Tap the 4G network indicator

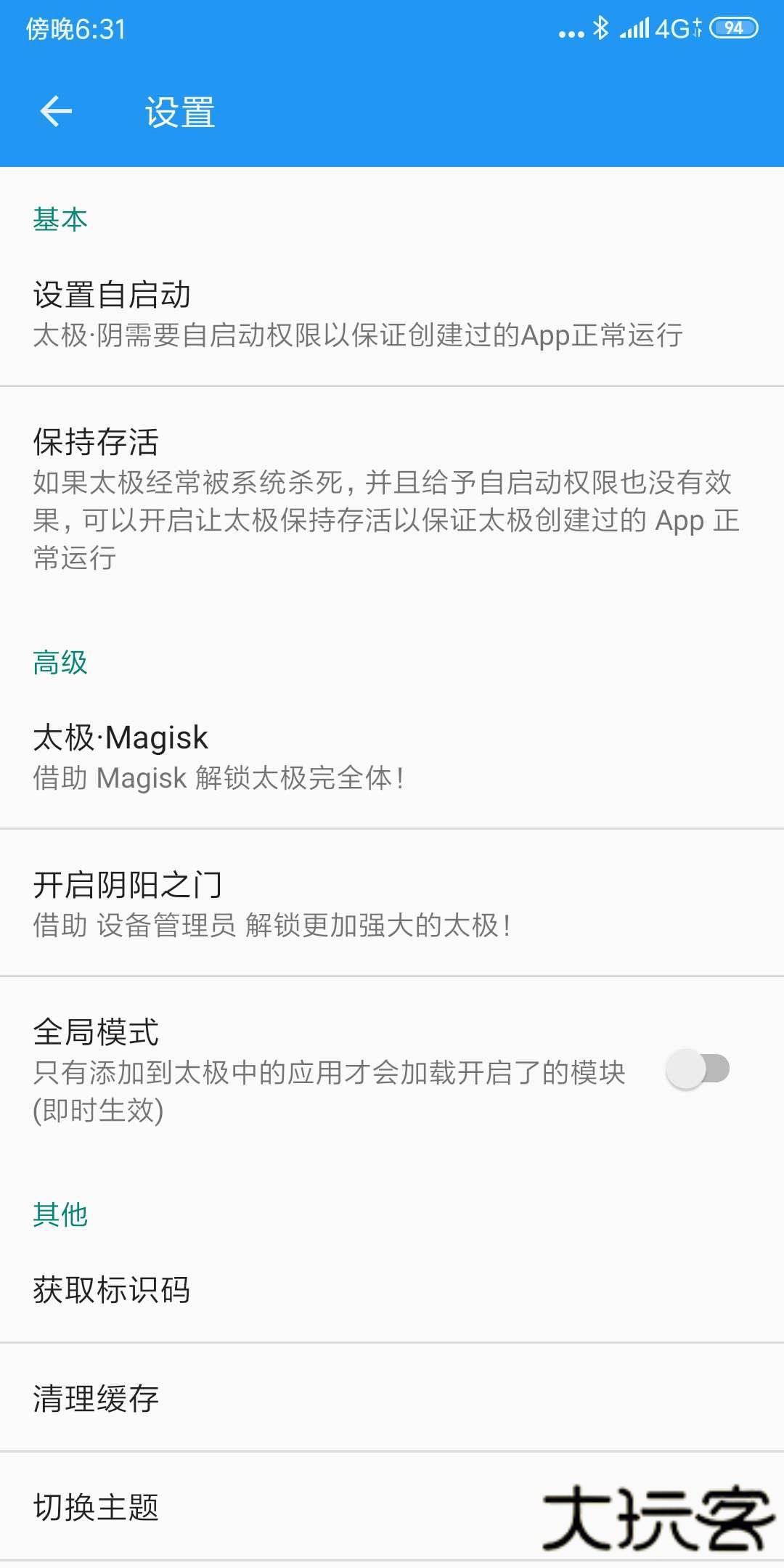click(674, 29)
